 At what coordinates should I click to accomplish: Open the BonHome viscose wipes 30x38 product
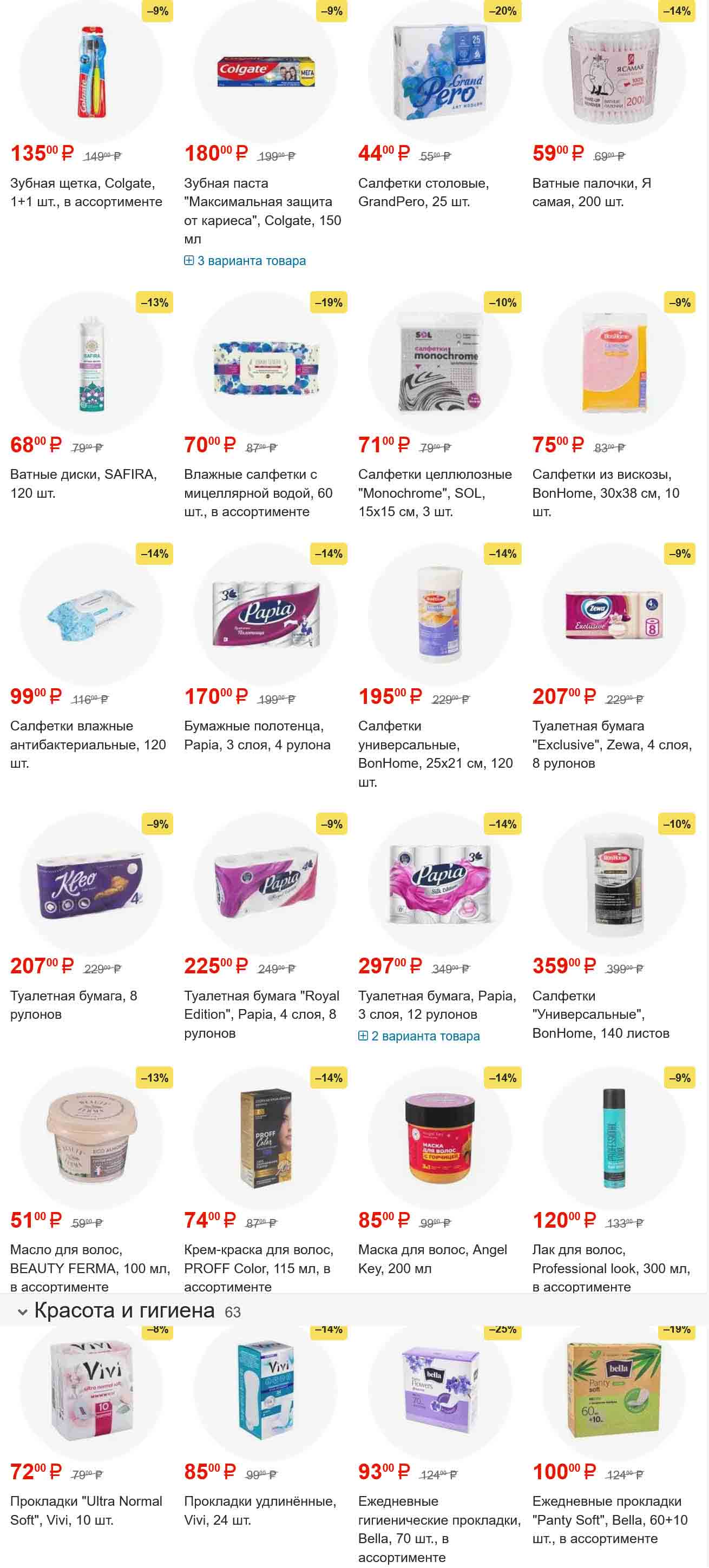(605, 492)
